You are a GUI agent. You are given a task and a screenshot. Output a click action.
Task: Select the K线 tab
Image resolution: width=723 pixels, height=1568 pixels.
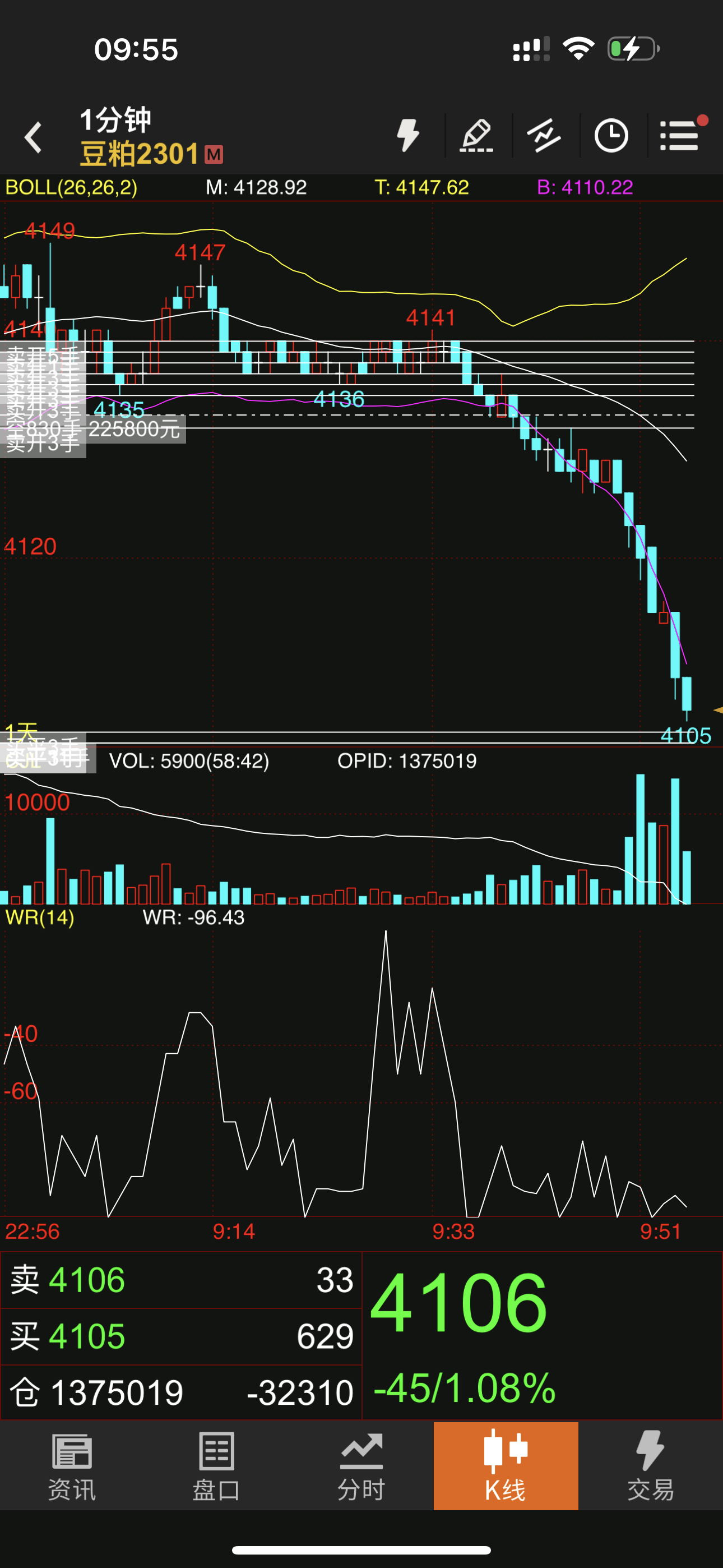pyautogui.click(x=506, y=1467)
